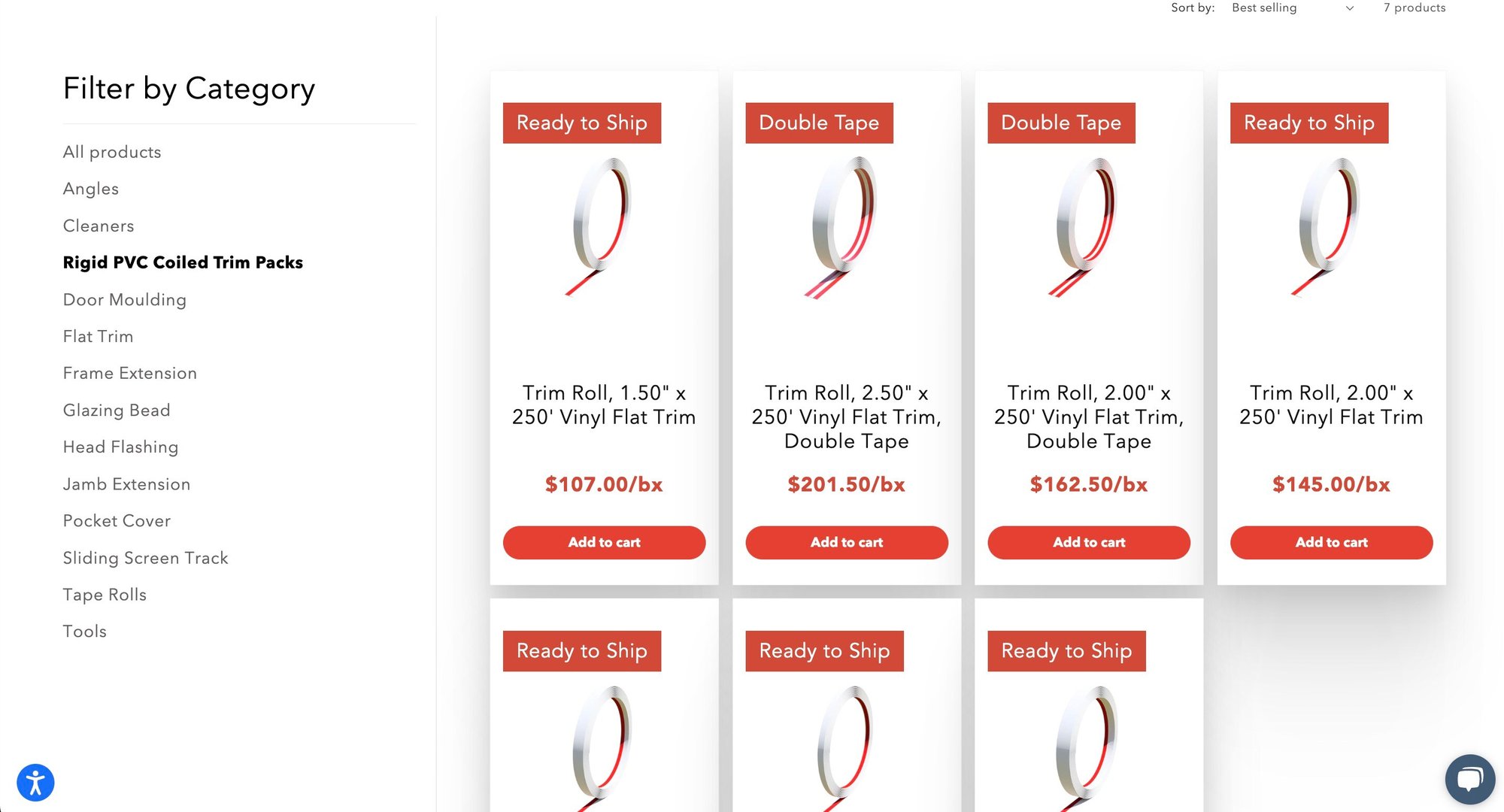Show Flat Trim products
Viewport: 1504px width, 812px height.
99,336
